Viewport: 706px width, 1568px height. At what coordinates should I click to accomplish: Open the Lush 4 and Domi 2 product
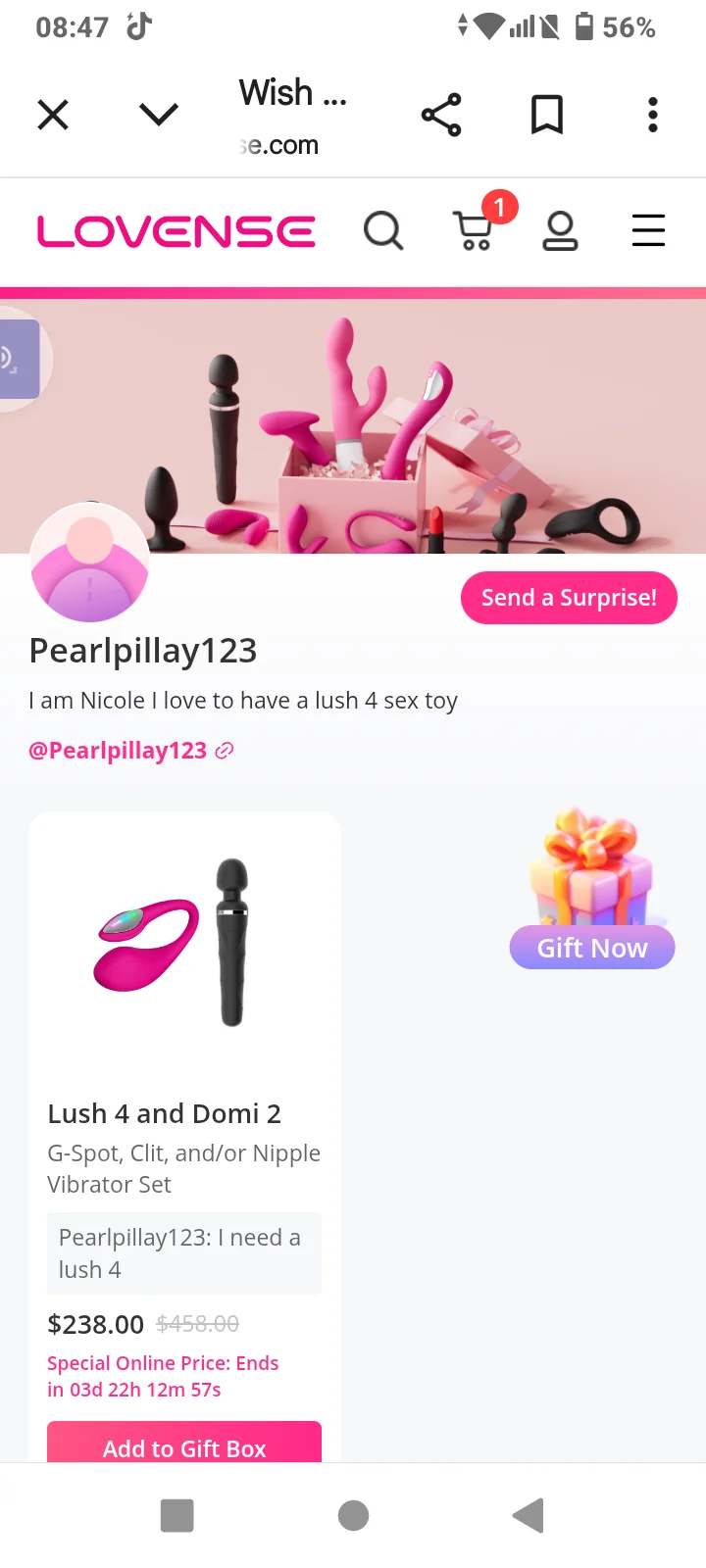(165, 1113)
